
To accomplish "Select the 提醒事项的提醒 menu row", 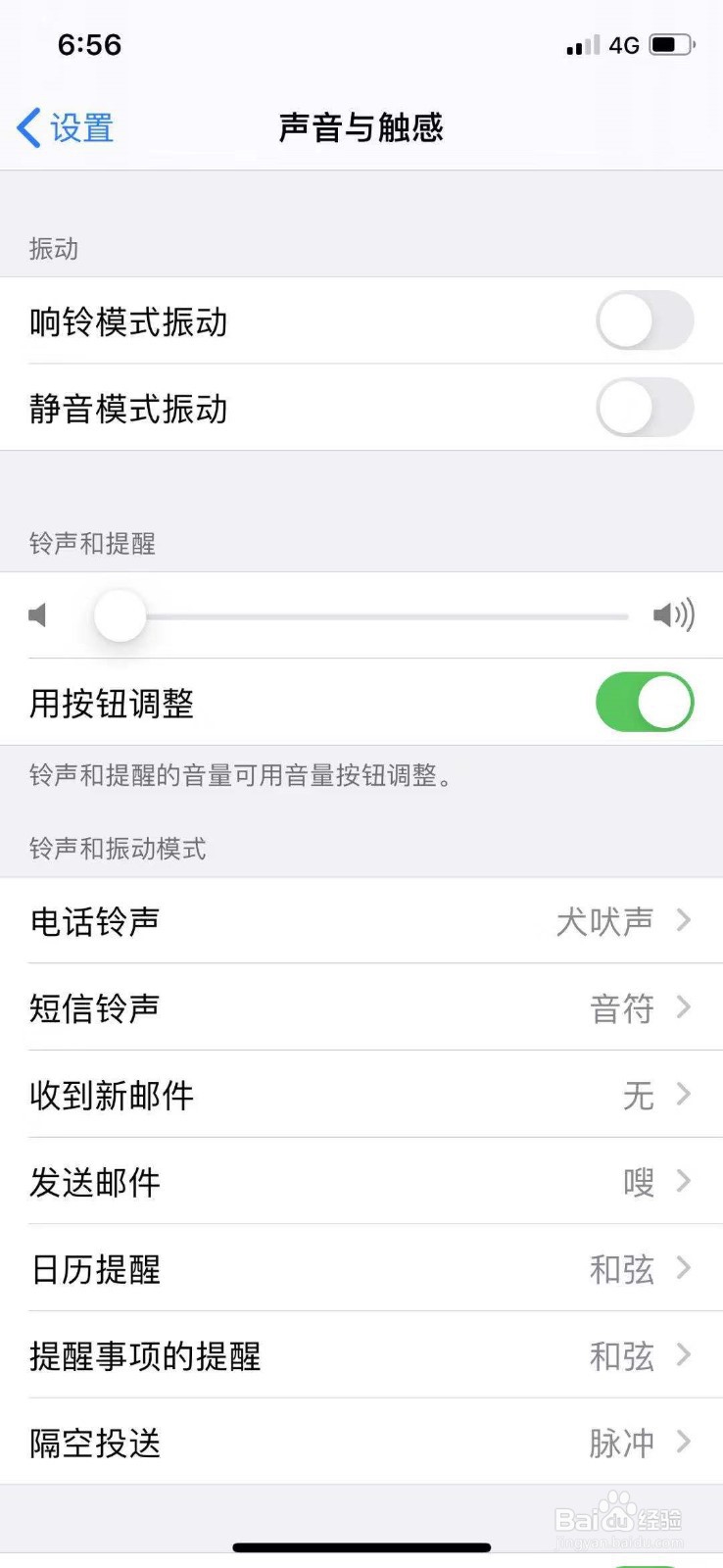I will point(362,1356).
